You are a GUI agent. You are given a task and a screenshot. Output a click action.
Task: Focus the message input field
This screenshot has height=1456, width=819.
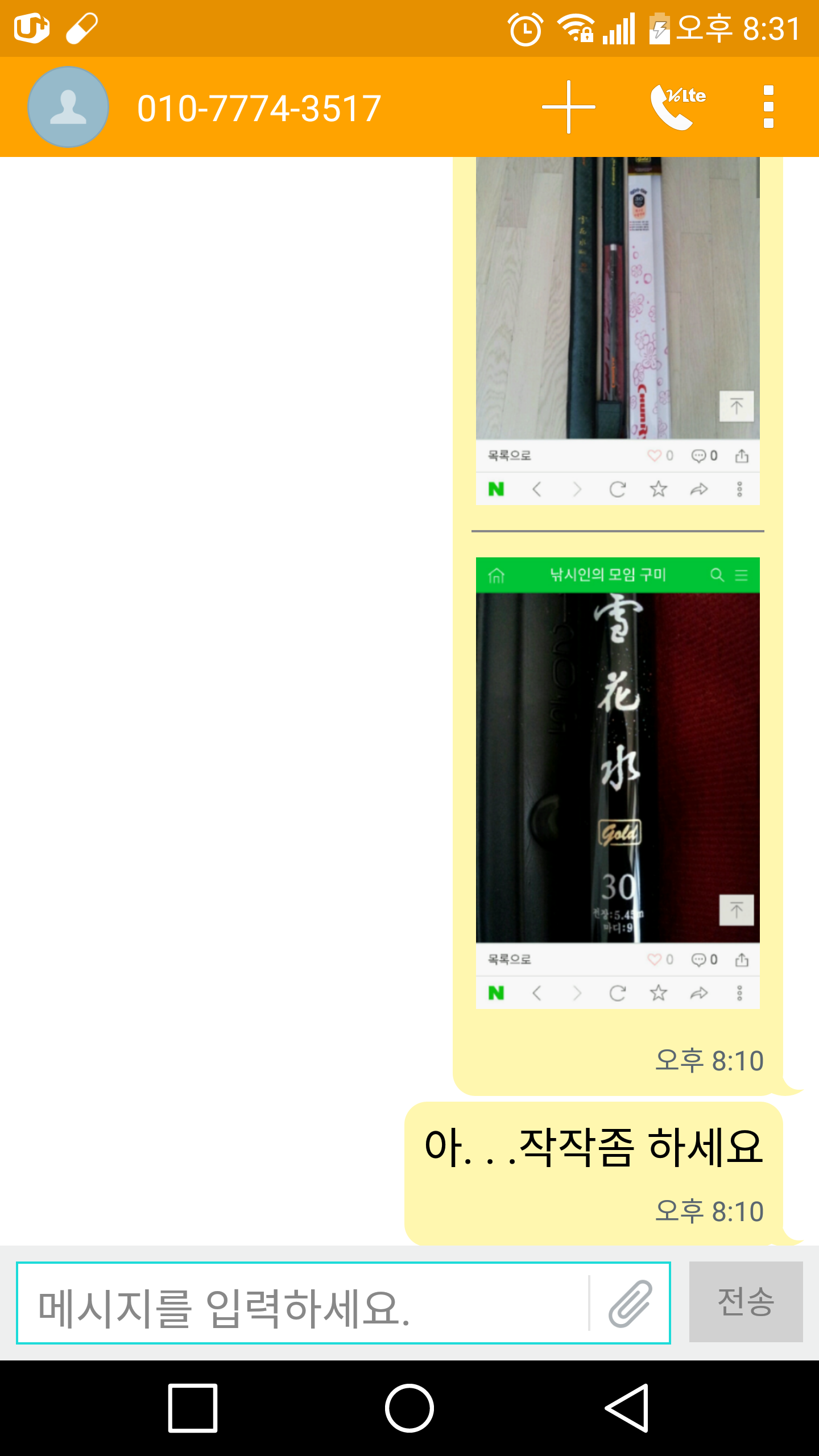[304, 1303]
